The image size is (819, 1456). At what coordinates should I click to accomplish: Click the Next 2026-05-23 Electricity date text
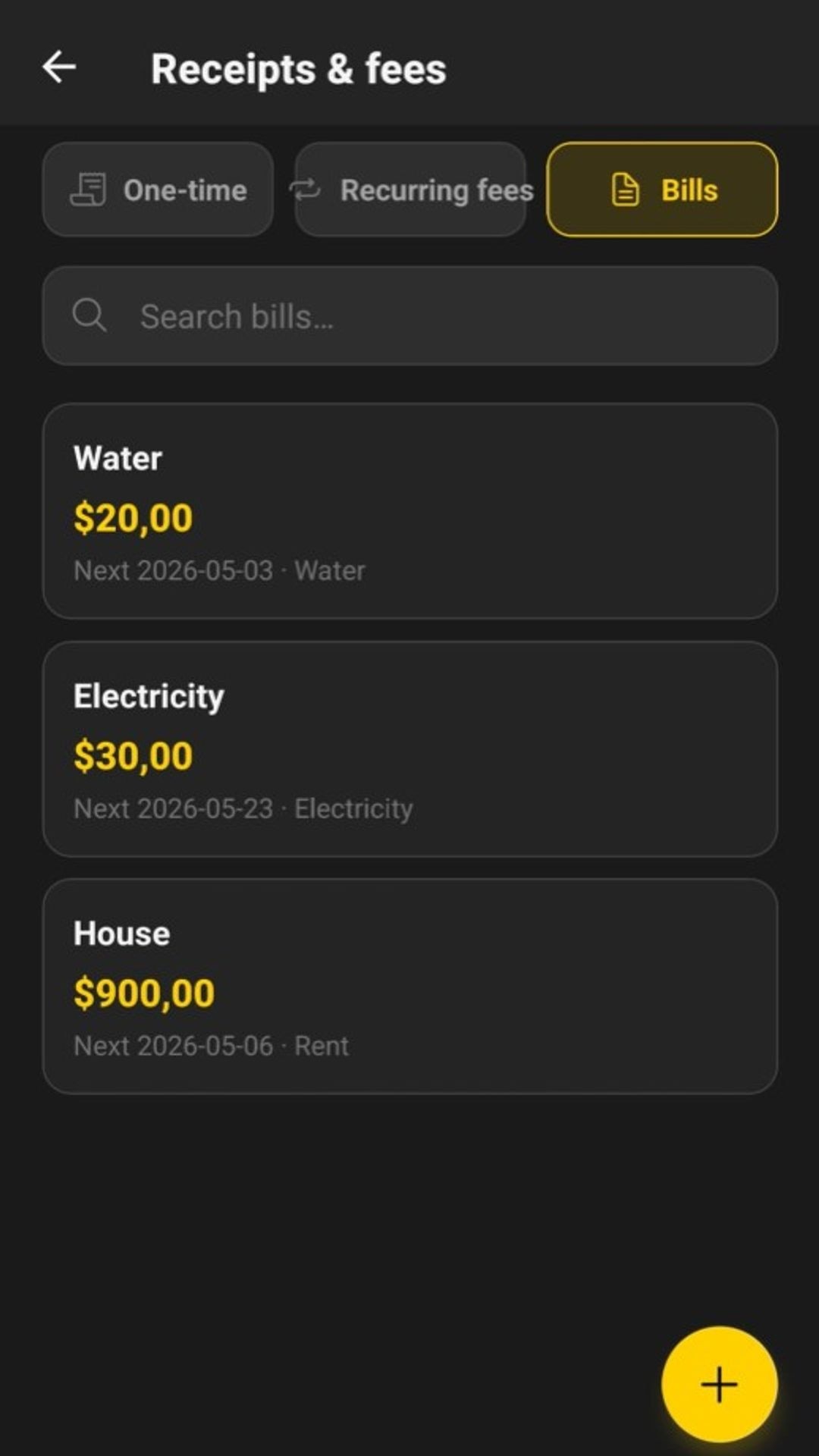tap(243, 808)
